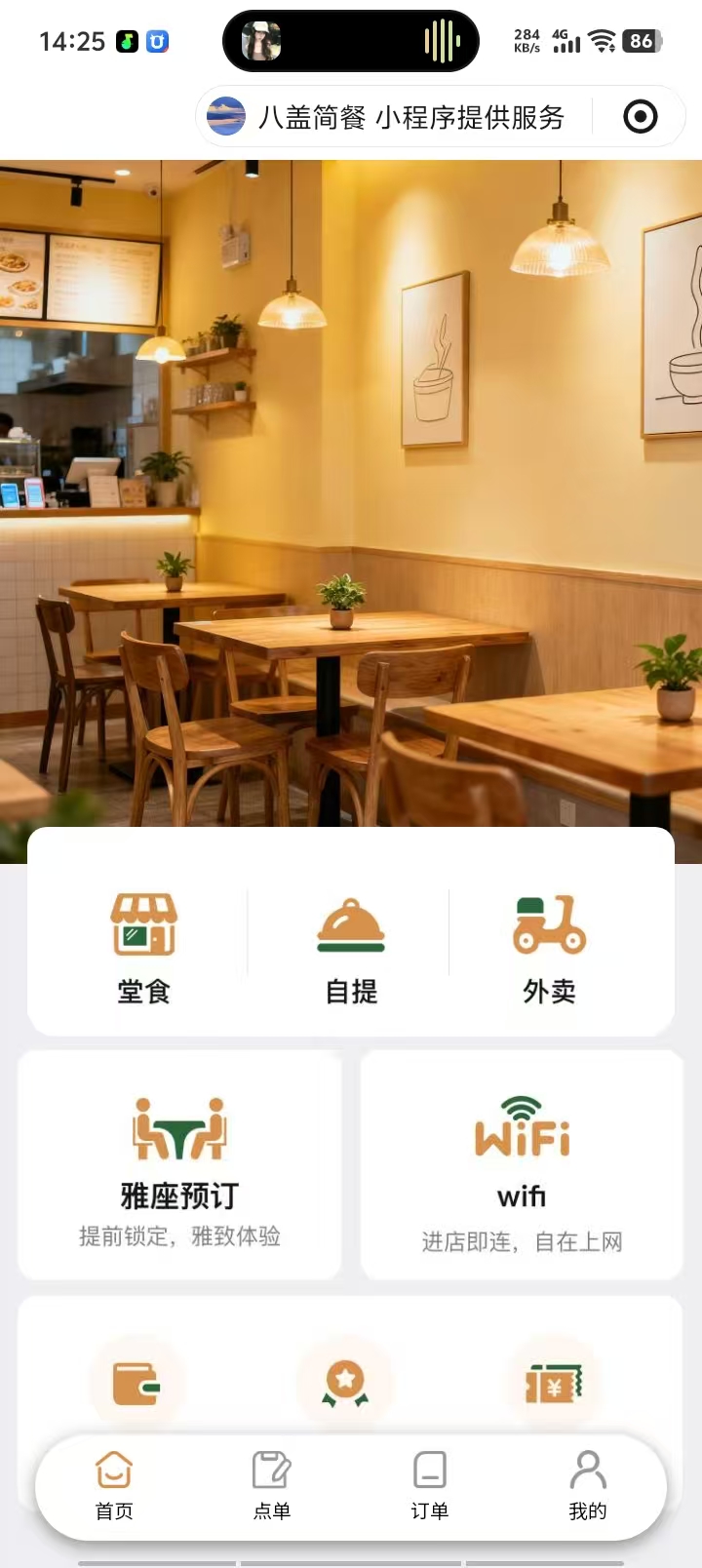Select 堂食 dine-in ordering
702x1568 pixels.
point(144,946)
